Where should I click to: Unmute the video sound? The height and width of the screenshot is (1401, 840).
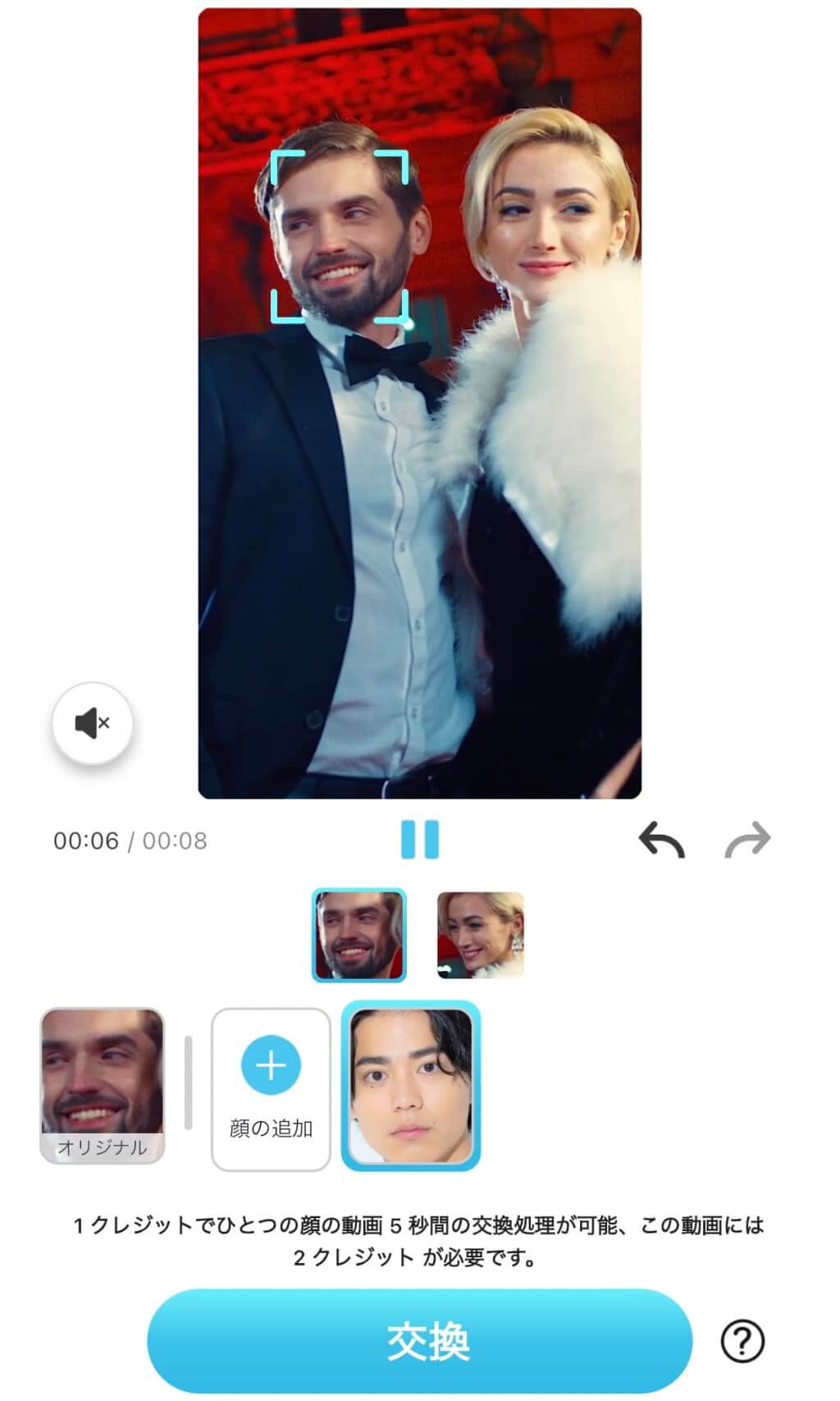coord(93,723)
